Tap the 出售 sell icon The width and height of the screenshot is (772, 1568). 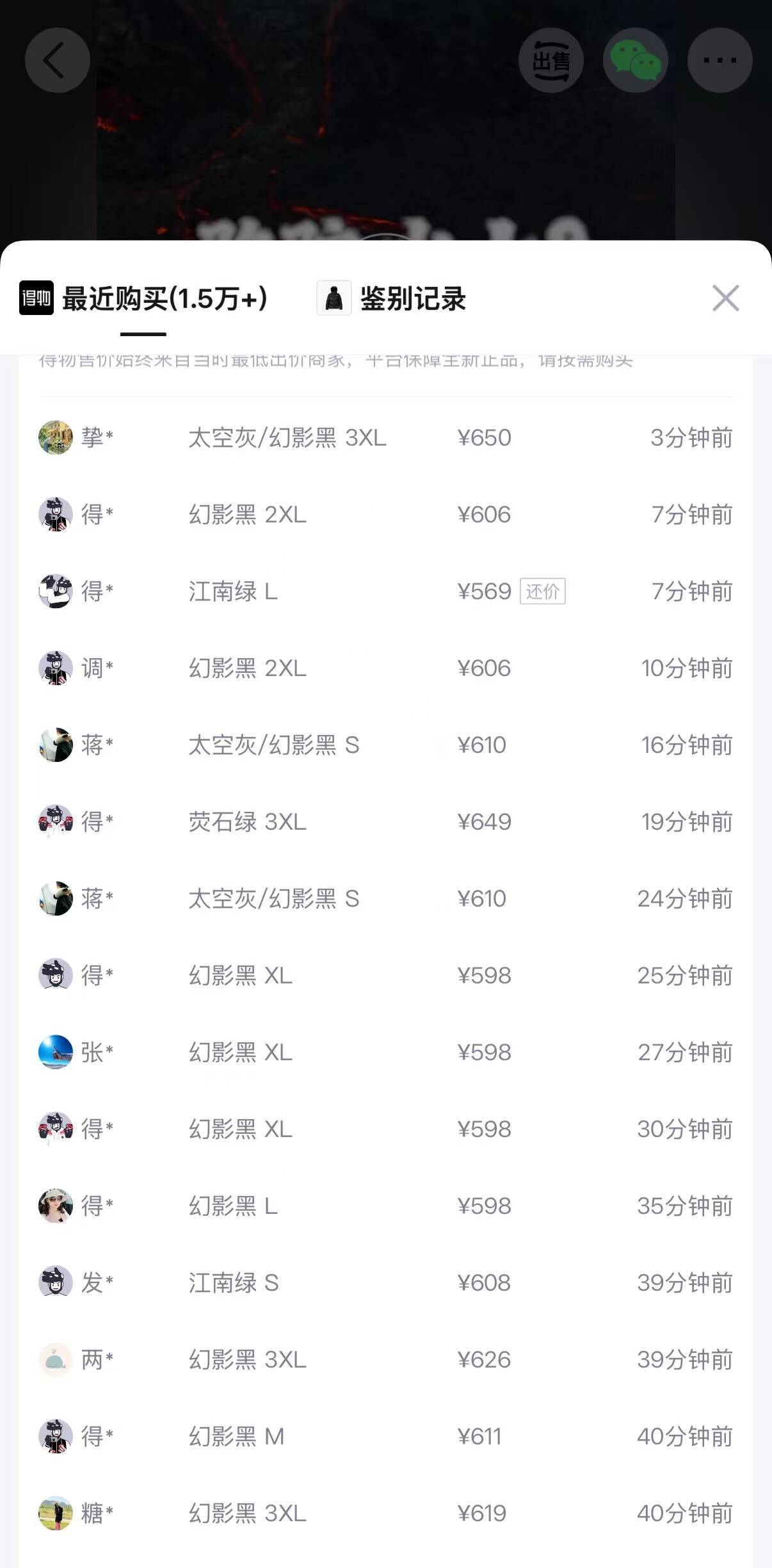(551, 61)
